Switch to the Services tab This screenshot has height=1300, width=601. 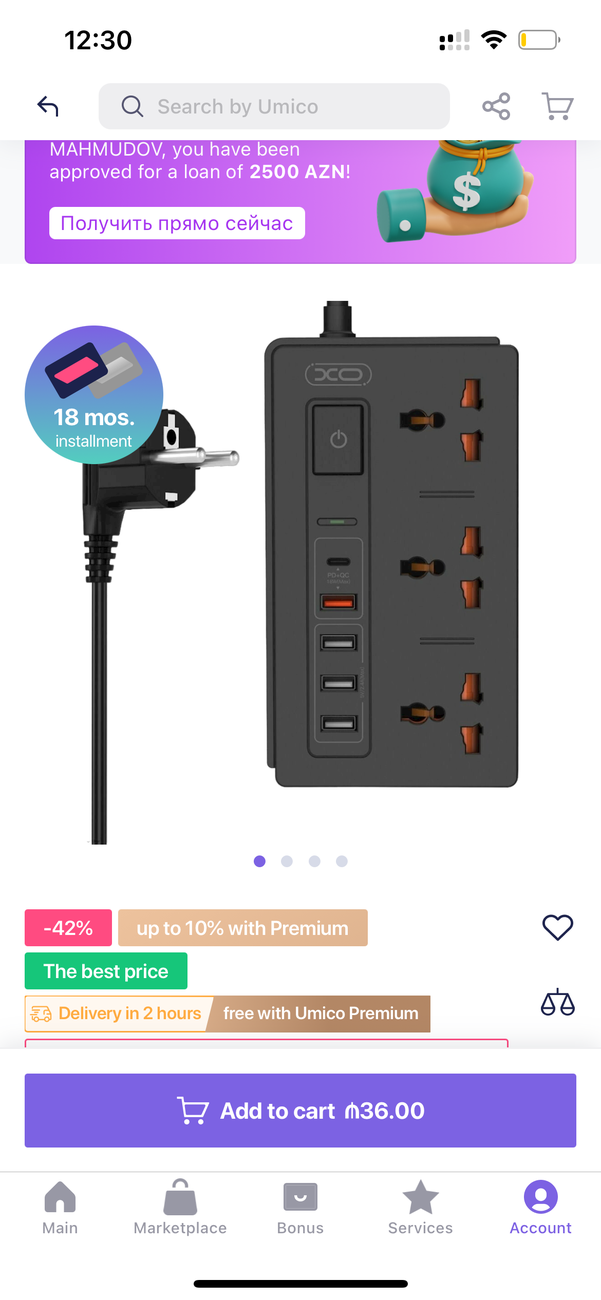420,1208
